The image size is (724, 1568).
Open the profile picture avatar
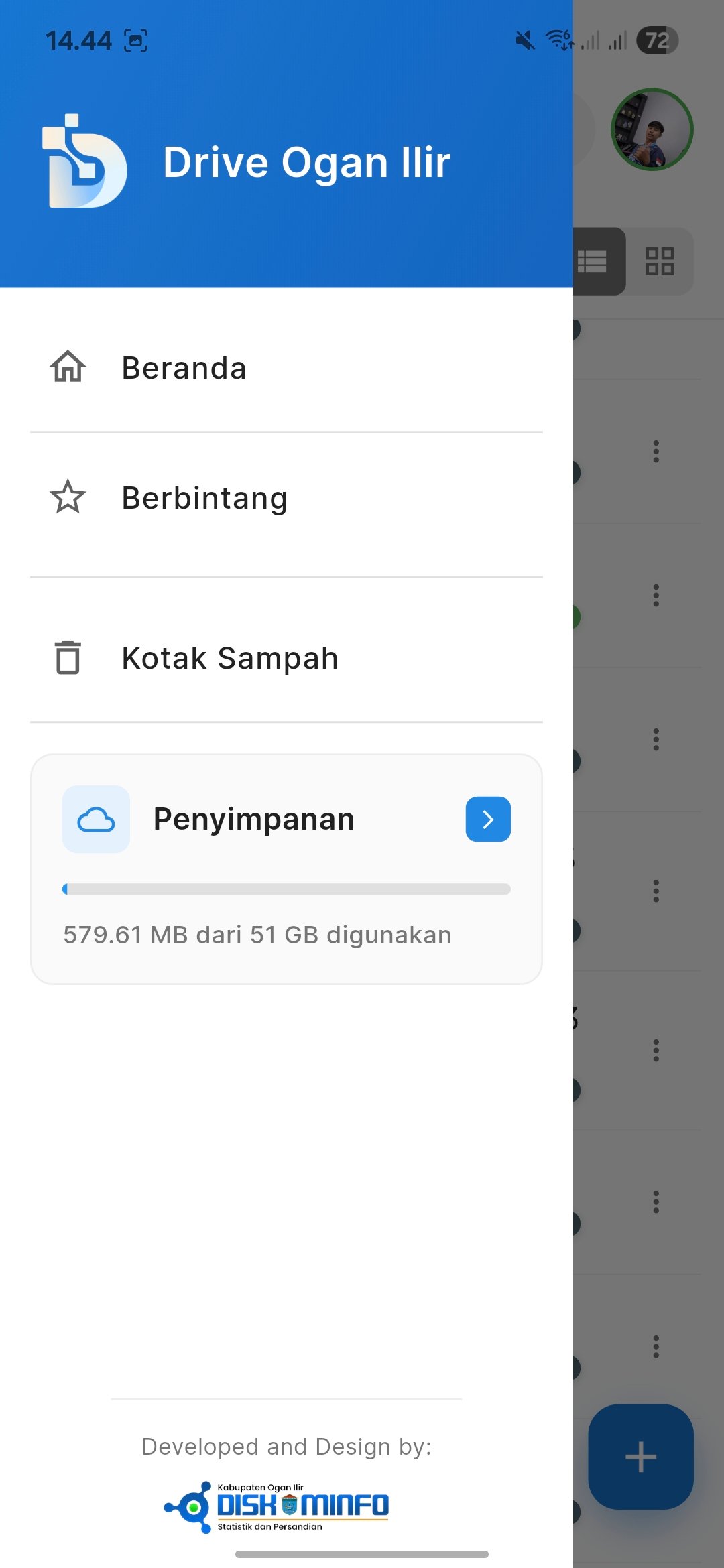(x=652, y=129)
